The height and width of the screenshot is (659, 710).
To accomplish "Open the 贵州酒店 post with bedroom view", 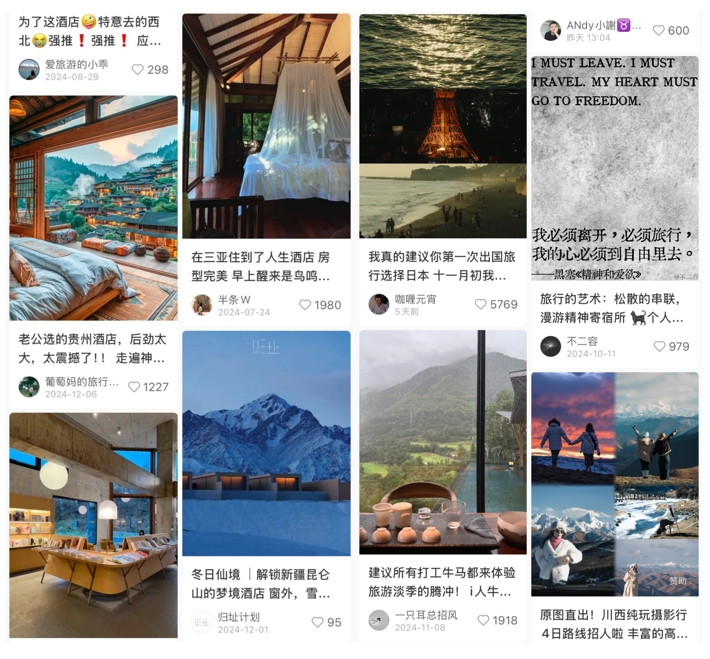I will coord(93,208).
